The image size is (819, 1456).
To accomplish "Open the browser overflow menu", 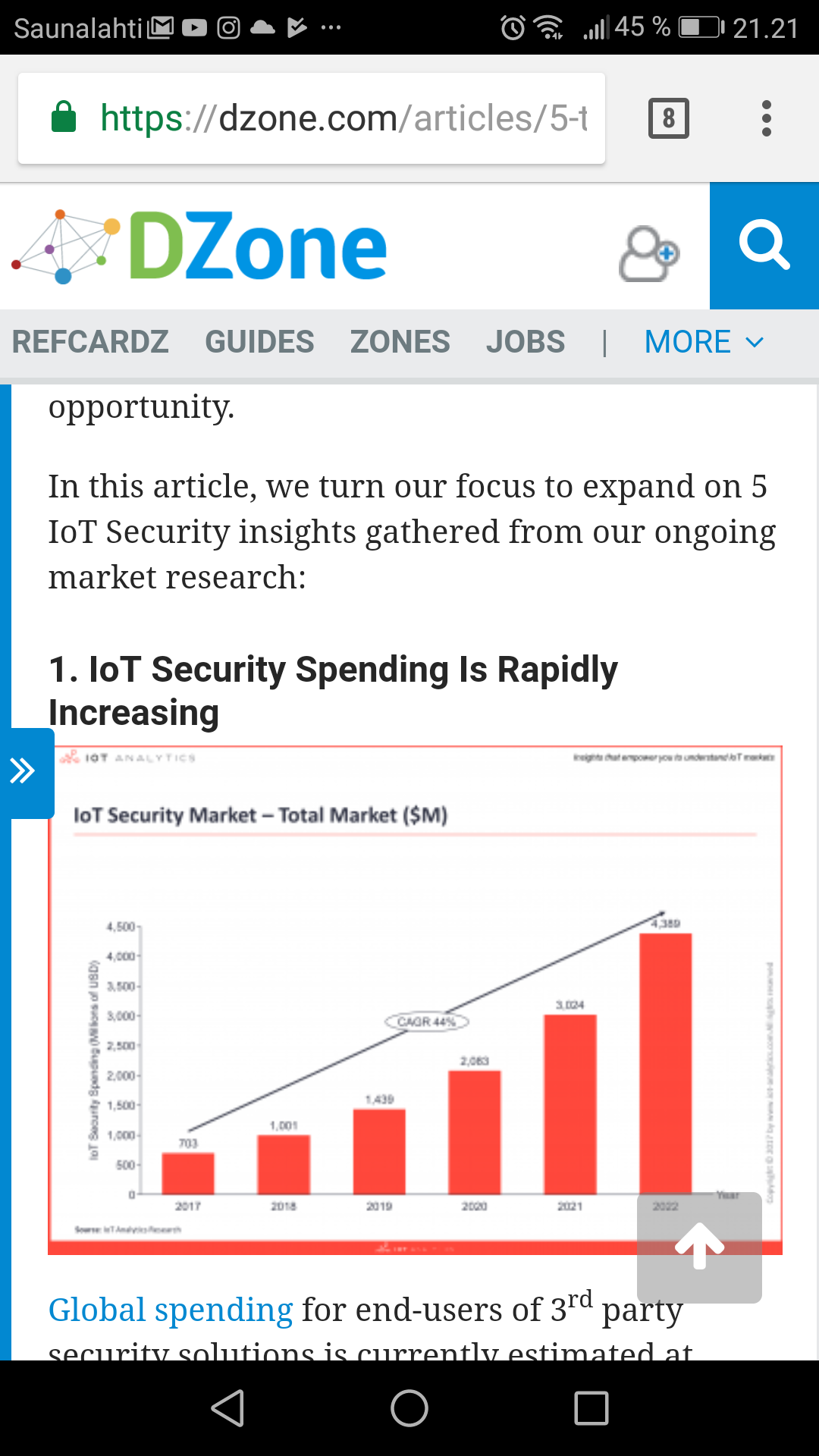I will pyautogui.click(x=767, y=118).
